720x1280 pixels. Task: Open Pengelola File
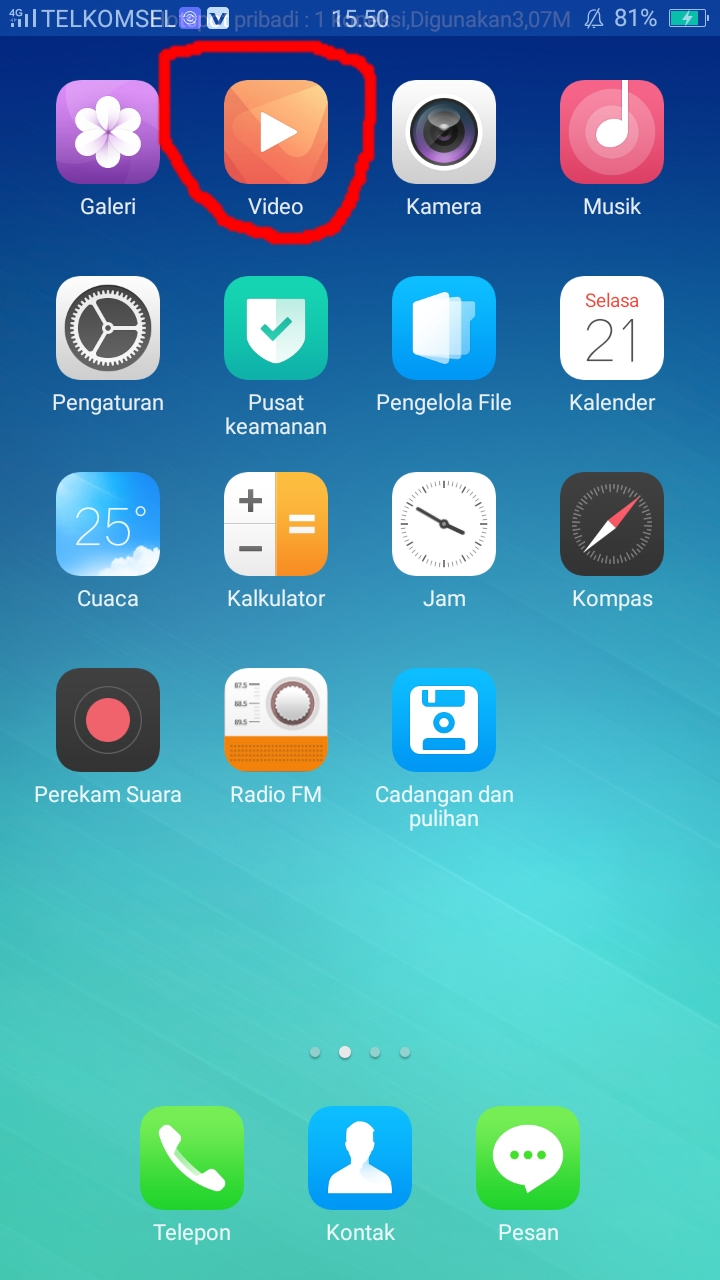(x=444, y=328)
